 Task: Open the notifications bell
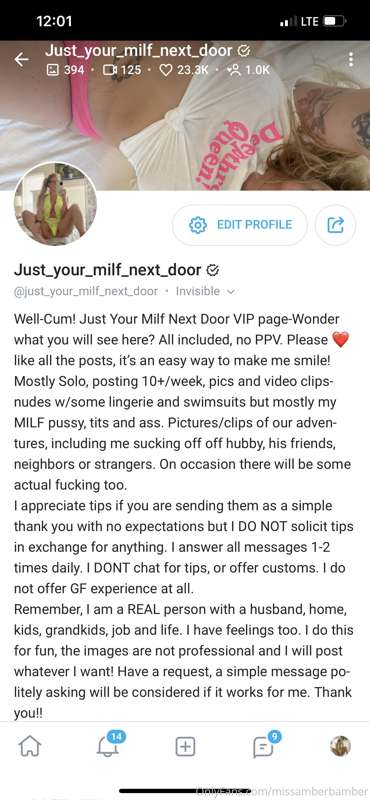point(109,746)
